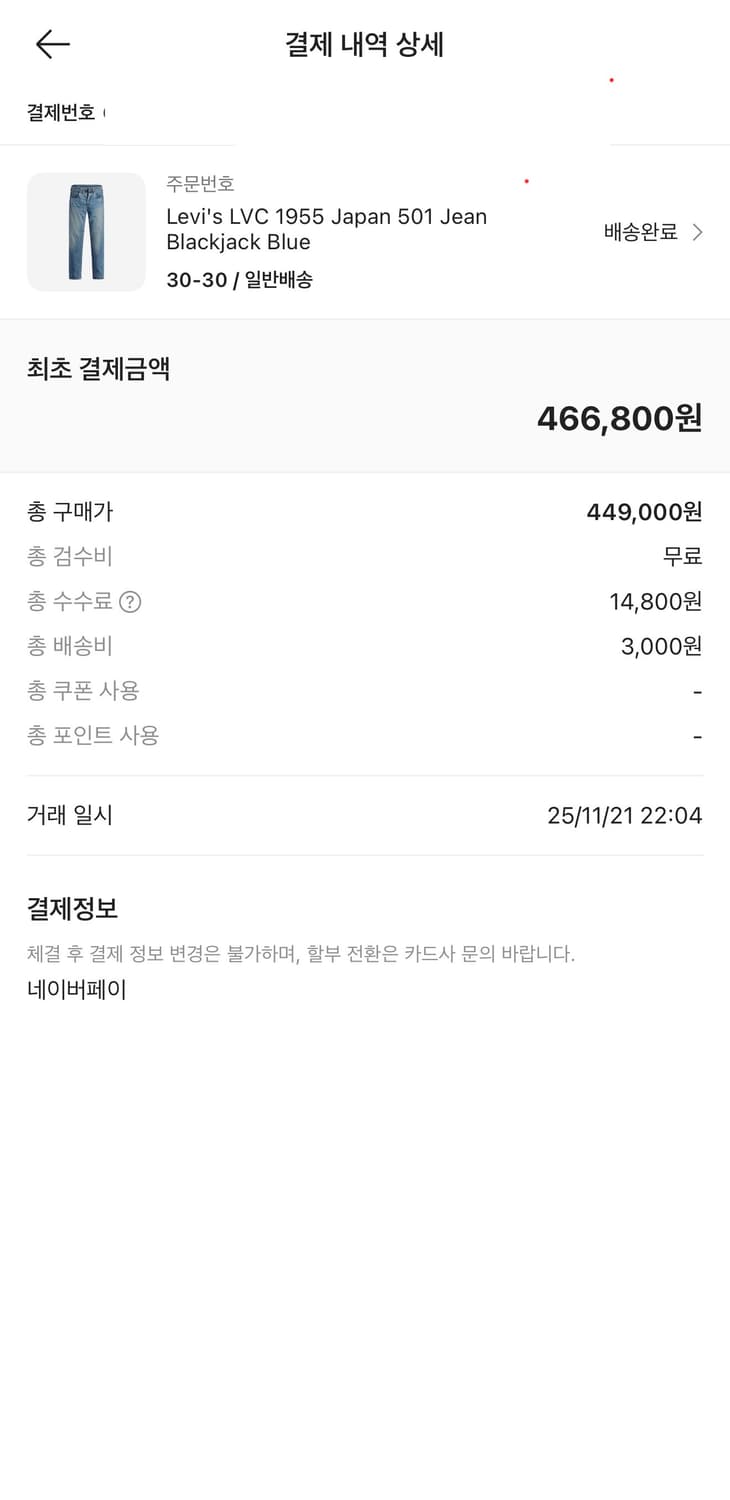Select the 466,800원 total payment amount
Screen dimensions: 730x1500
pos(620,418)
